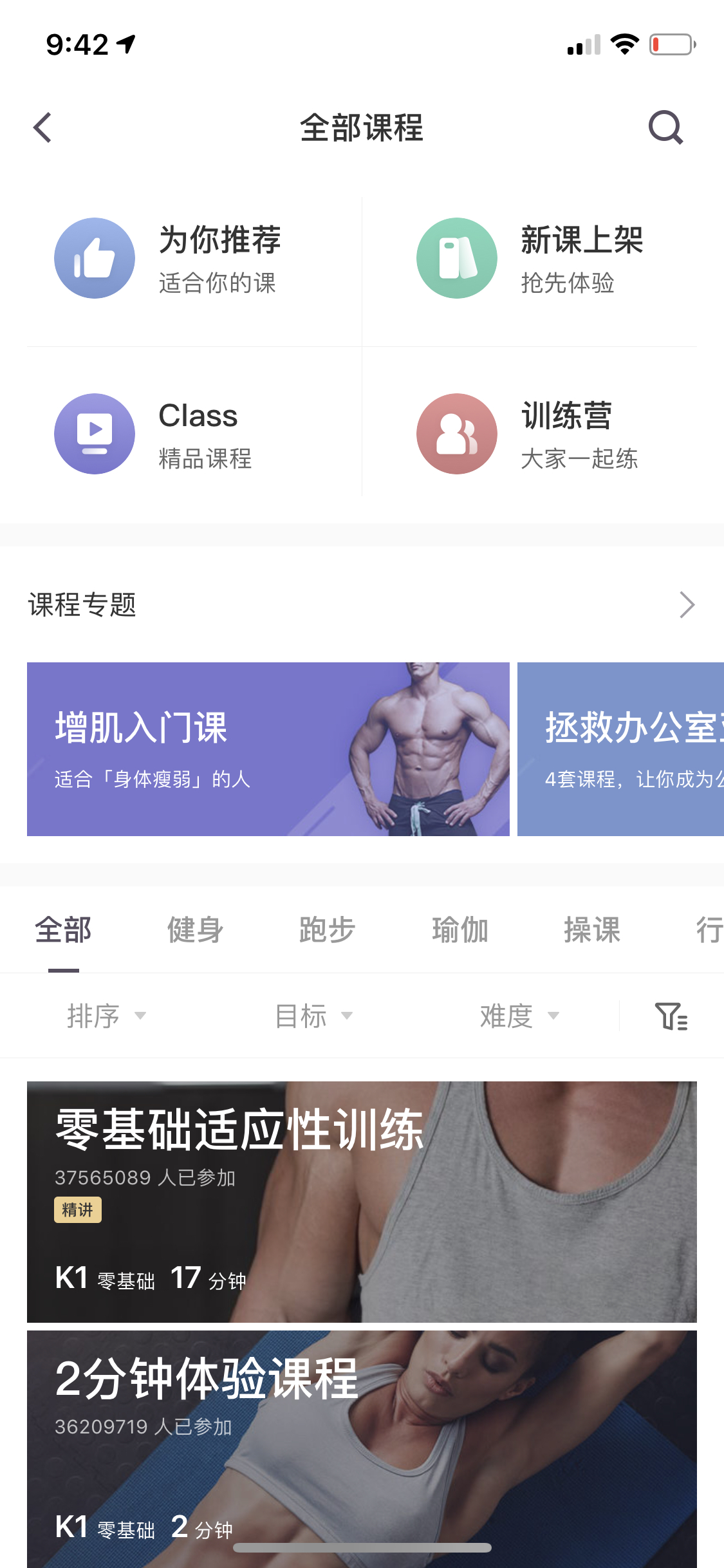Switch to the 健身 tab
The height and width of the screenshot is (1568, 724).
[196, 930]
